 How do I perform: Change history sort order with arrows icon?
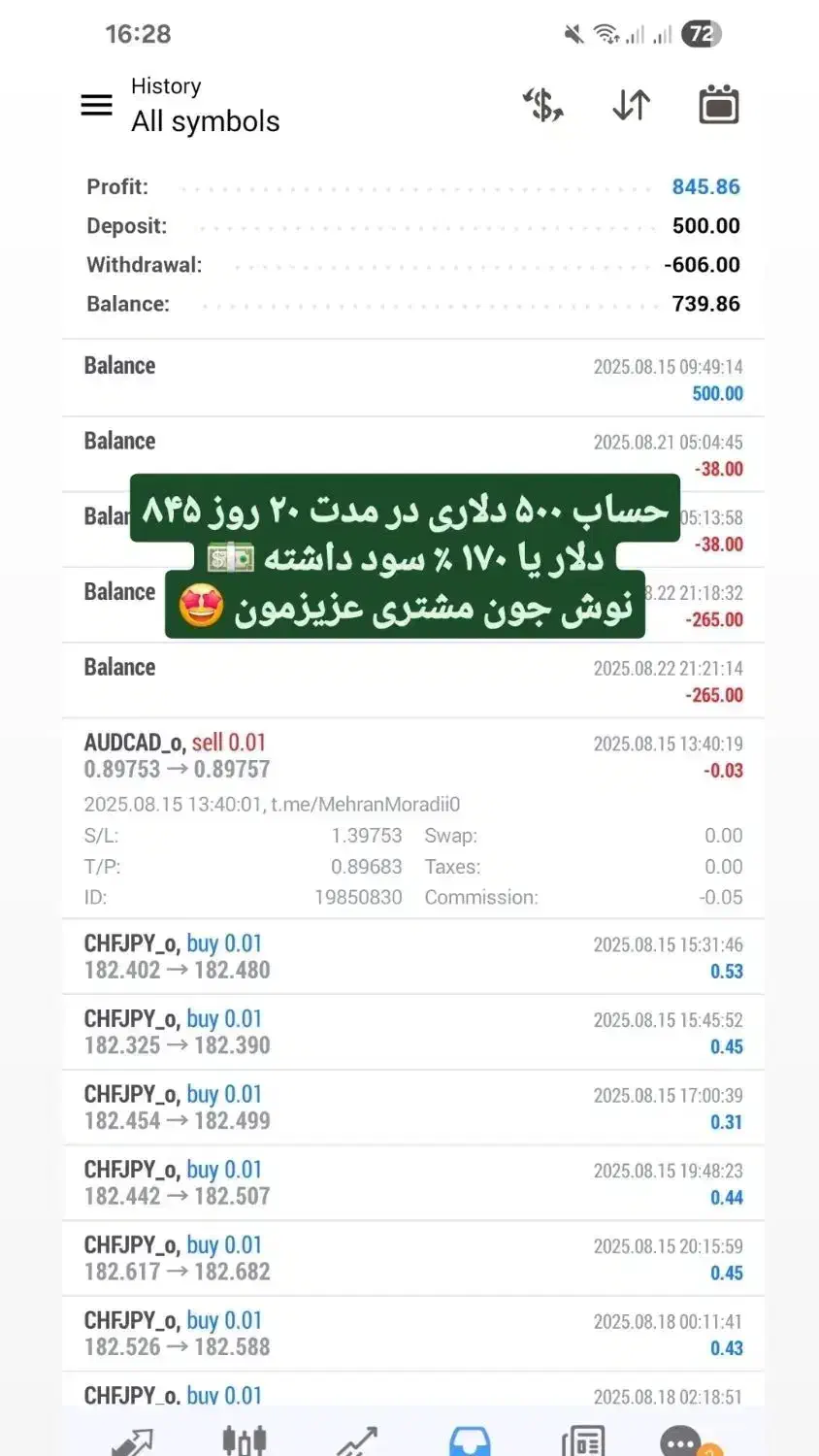tap(630, 105)
